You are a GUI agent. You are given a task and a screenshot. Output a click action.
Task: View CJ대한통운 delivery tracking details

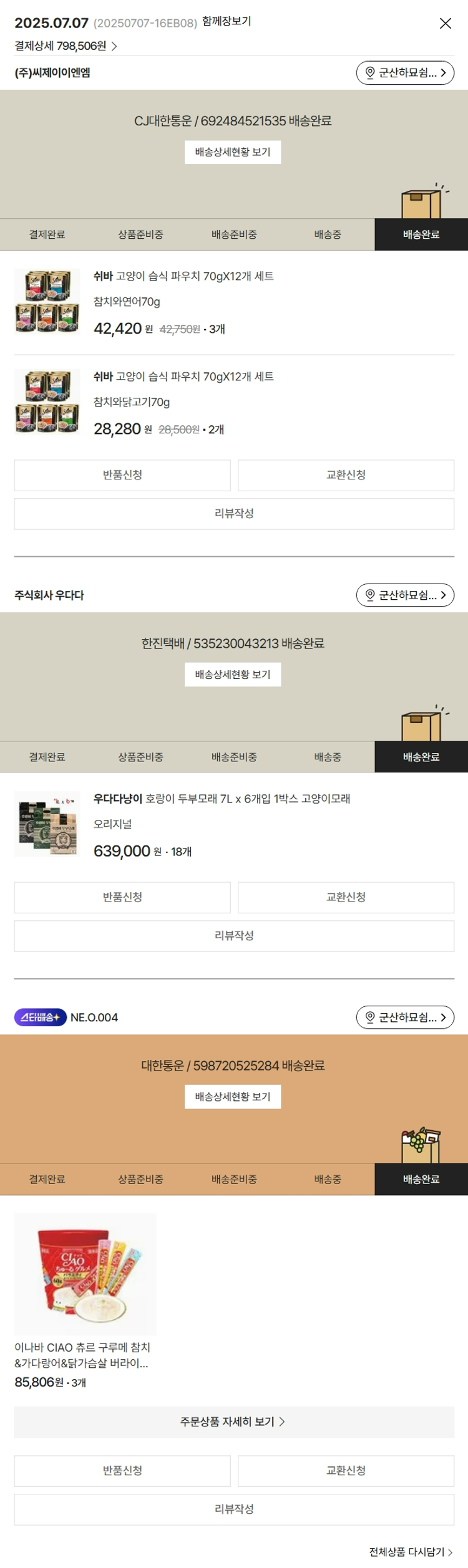pos(232,152)
